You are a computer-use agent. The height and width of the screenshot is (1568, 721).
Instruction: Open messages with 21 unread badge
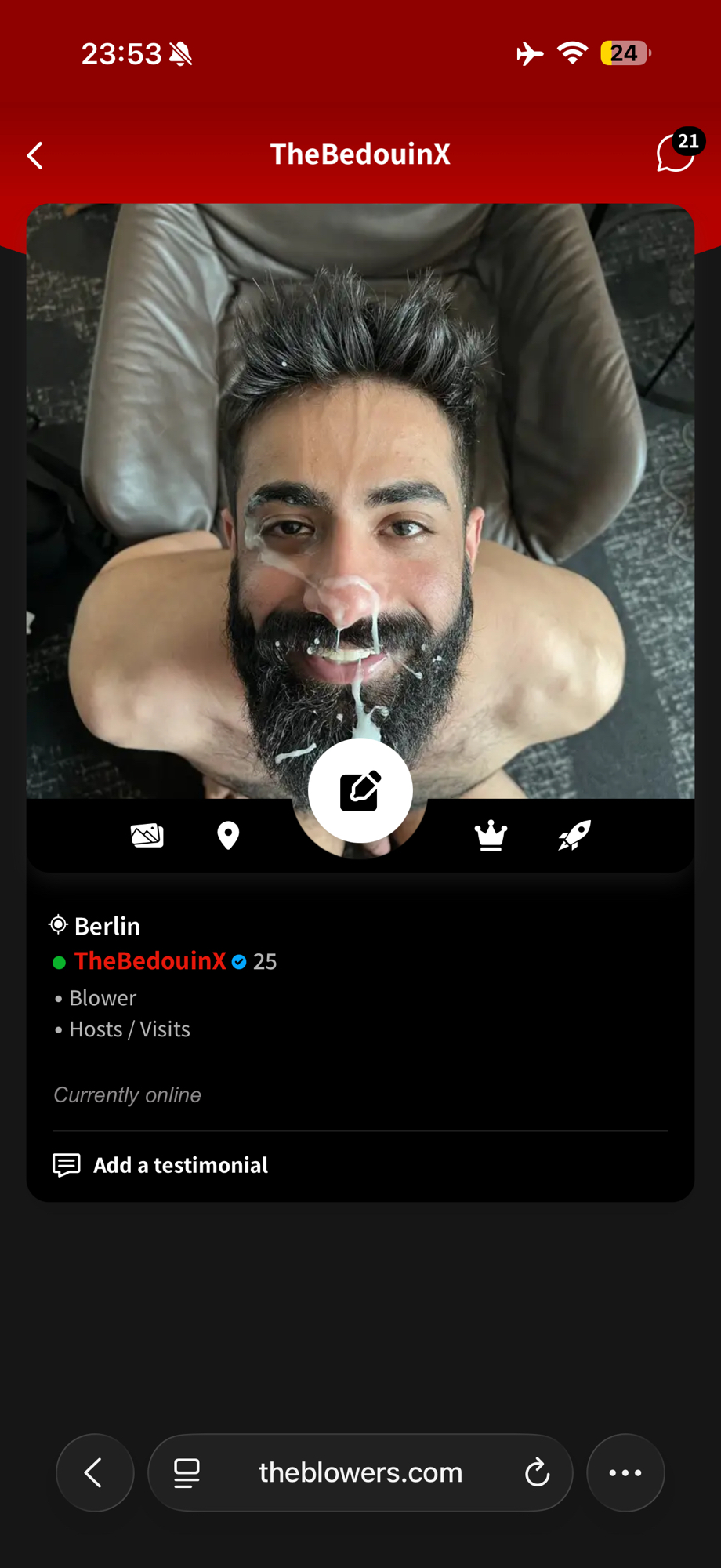(x=676, y=152)
